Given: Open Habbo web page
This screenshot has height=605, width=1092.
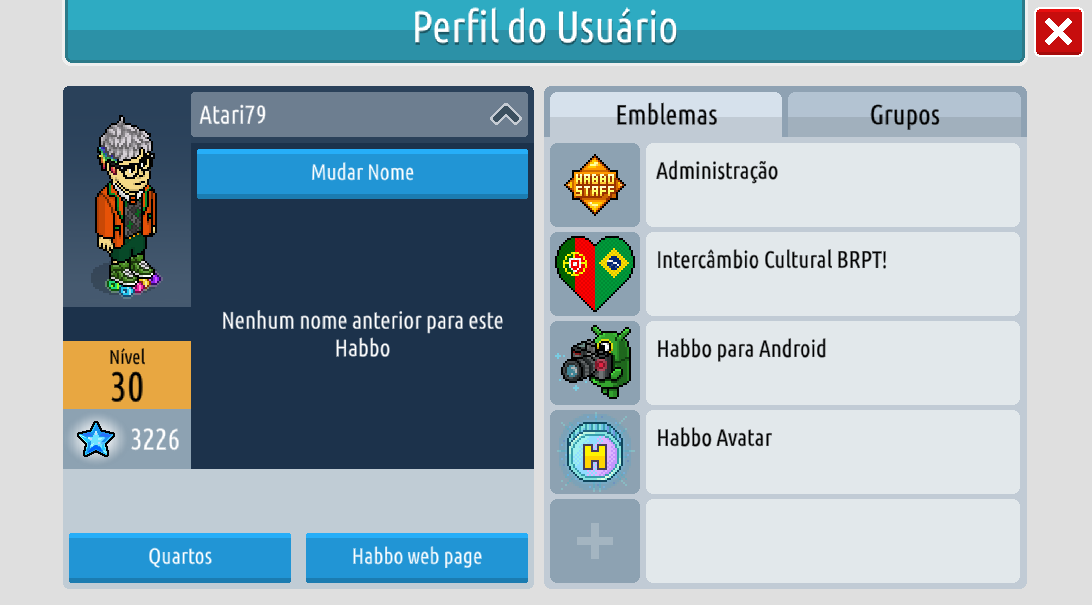Looking at the screenshot, I should click(417, 557).
